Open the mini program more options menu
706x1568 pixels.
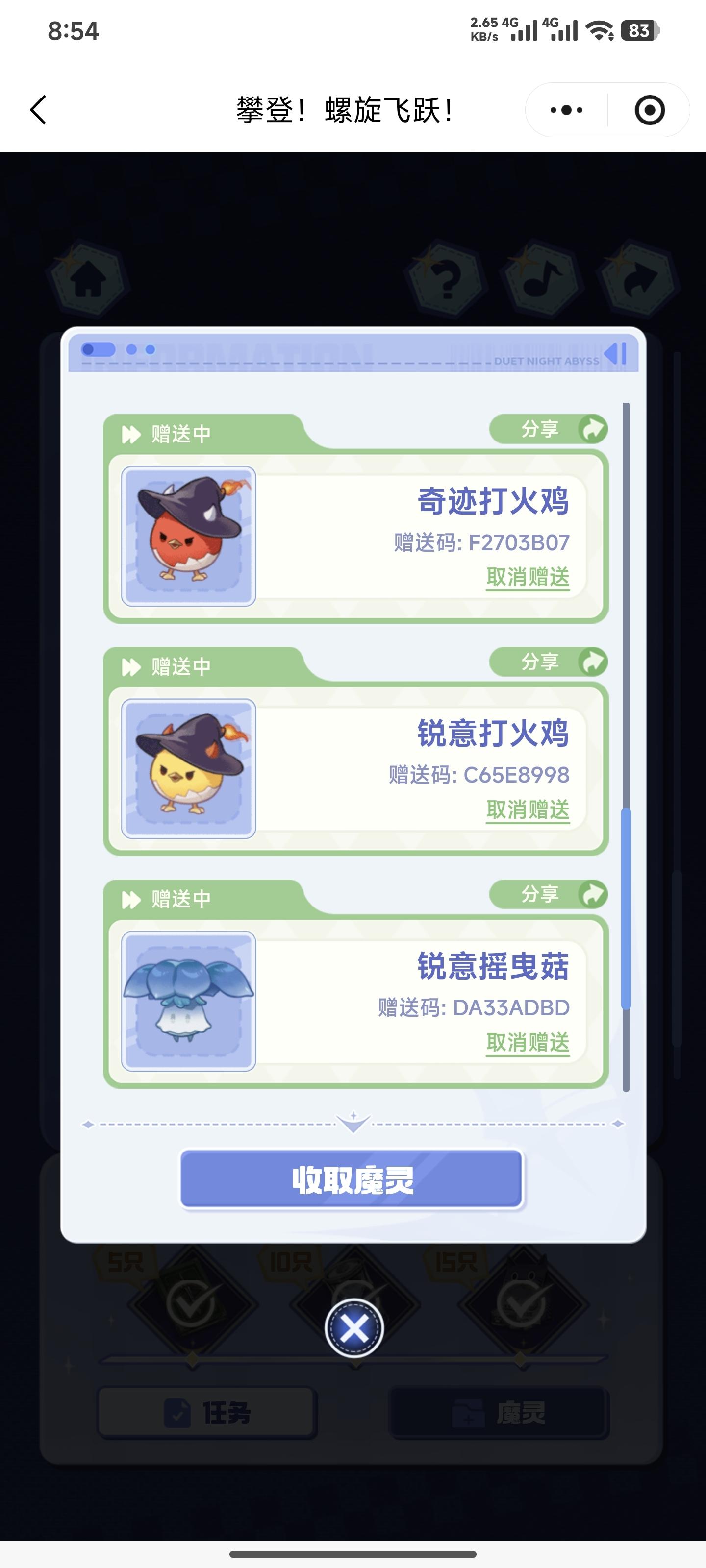coord(566,110)
